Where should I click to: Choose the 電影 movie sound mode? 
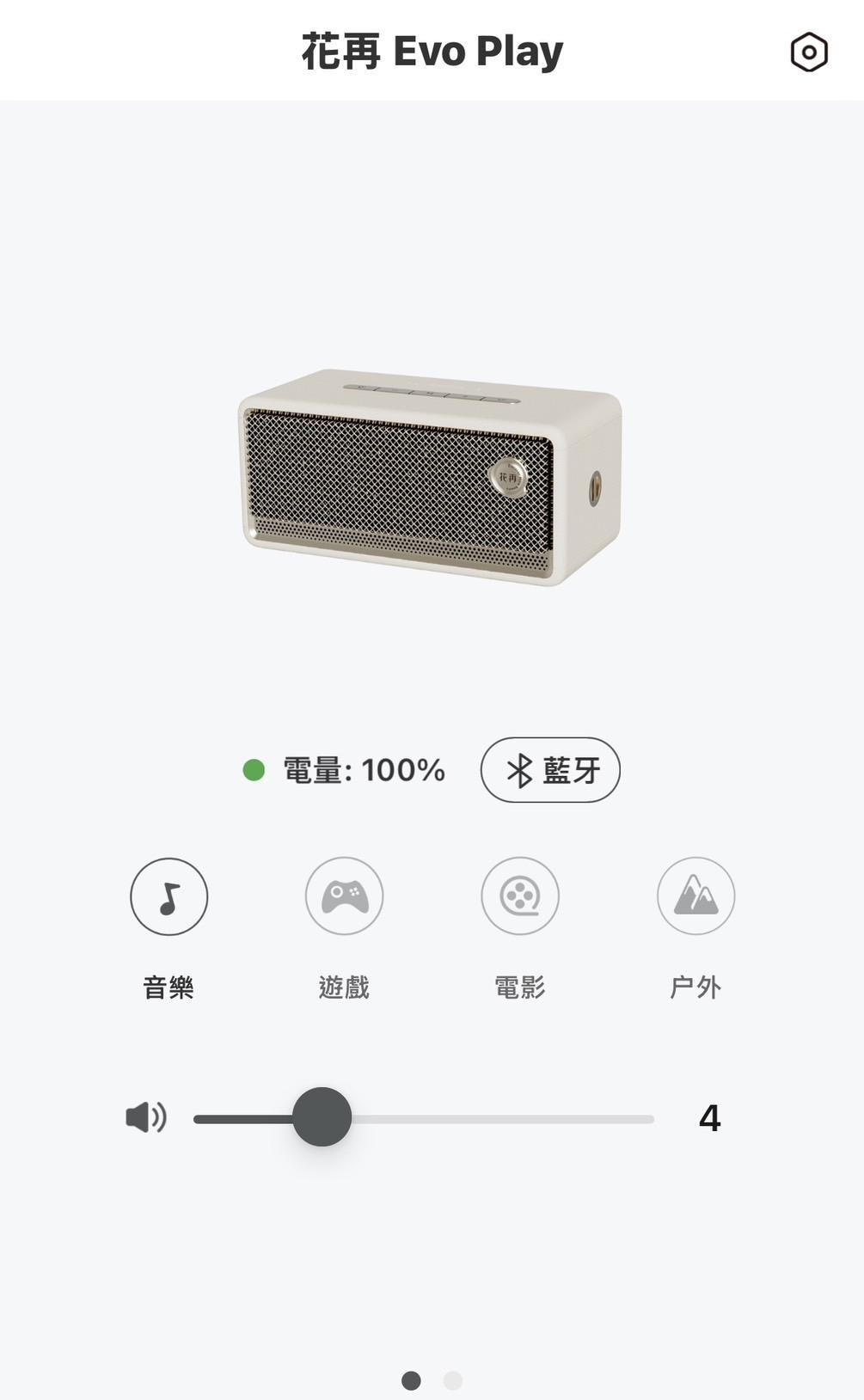pos(519,896)
